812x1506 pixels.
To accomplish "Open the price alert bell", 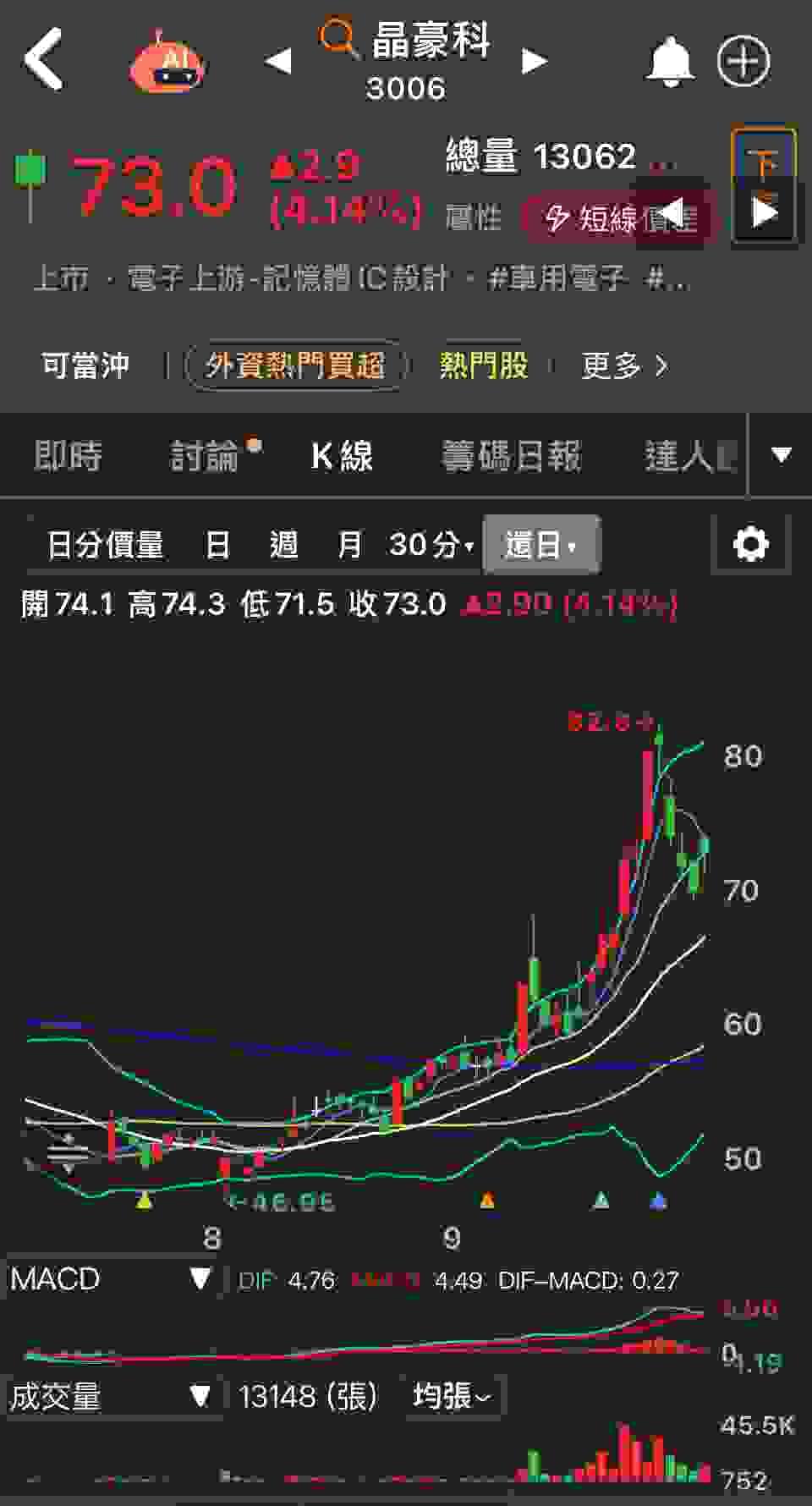I will 670,61.
